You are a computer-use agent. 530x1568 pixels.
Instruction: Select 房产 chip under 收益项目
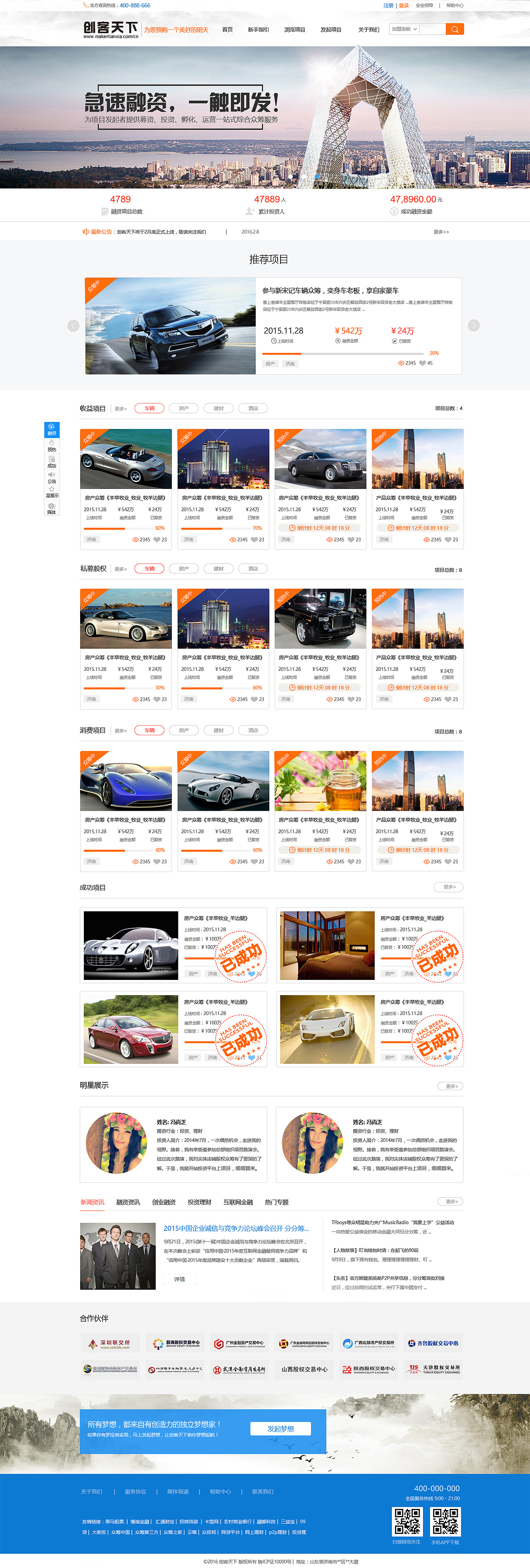[184, 408]
